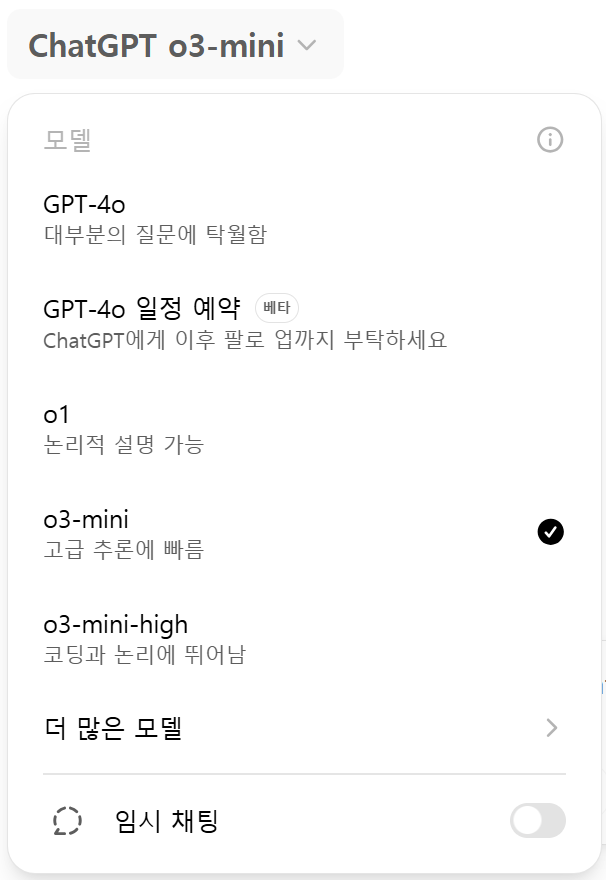
Task: Enable the 임시 채팅 toggle
Action: coord(538,820)
